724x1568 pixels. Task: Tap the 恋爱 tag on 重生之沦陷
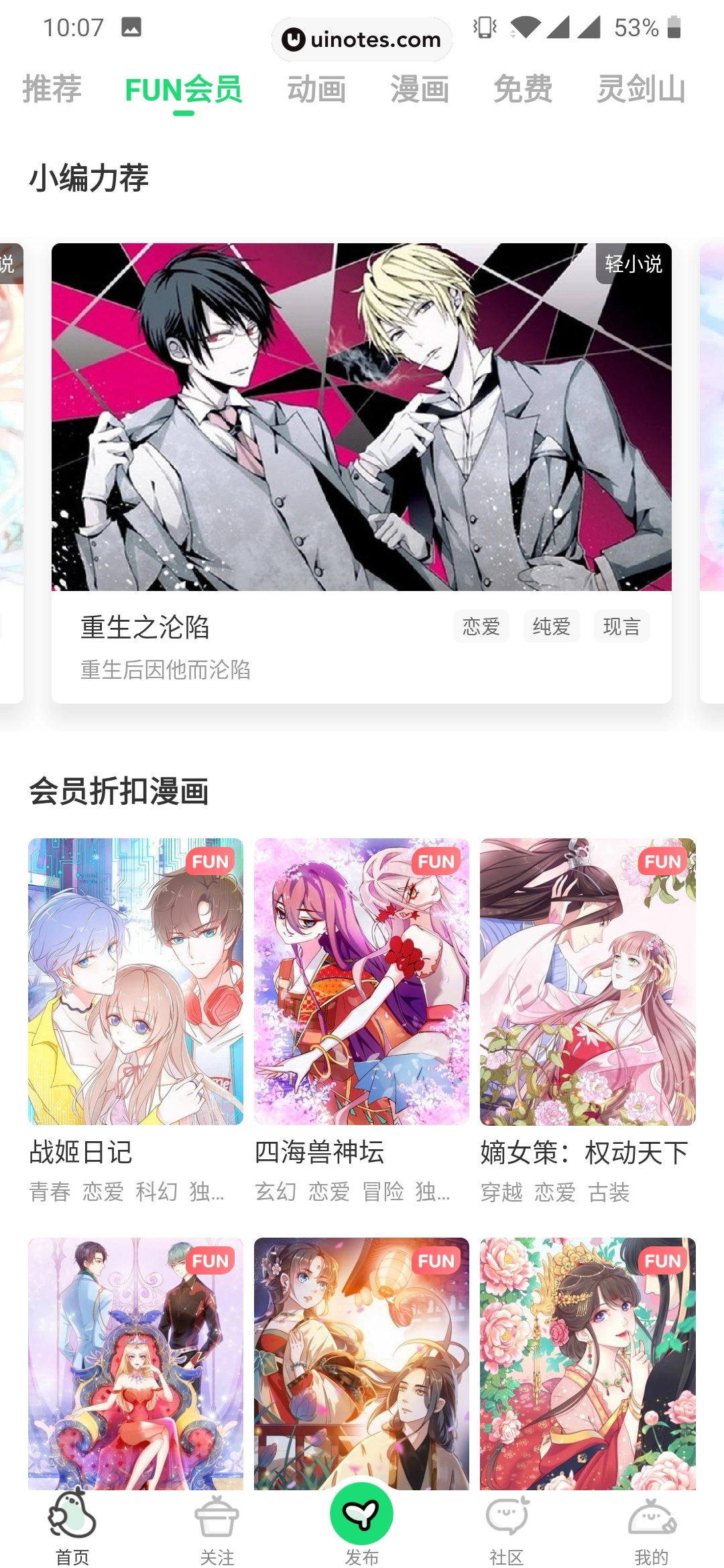(x=481, y=627)
